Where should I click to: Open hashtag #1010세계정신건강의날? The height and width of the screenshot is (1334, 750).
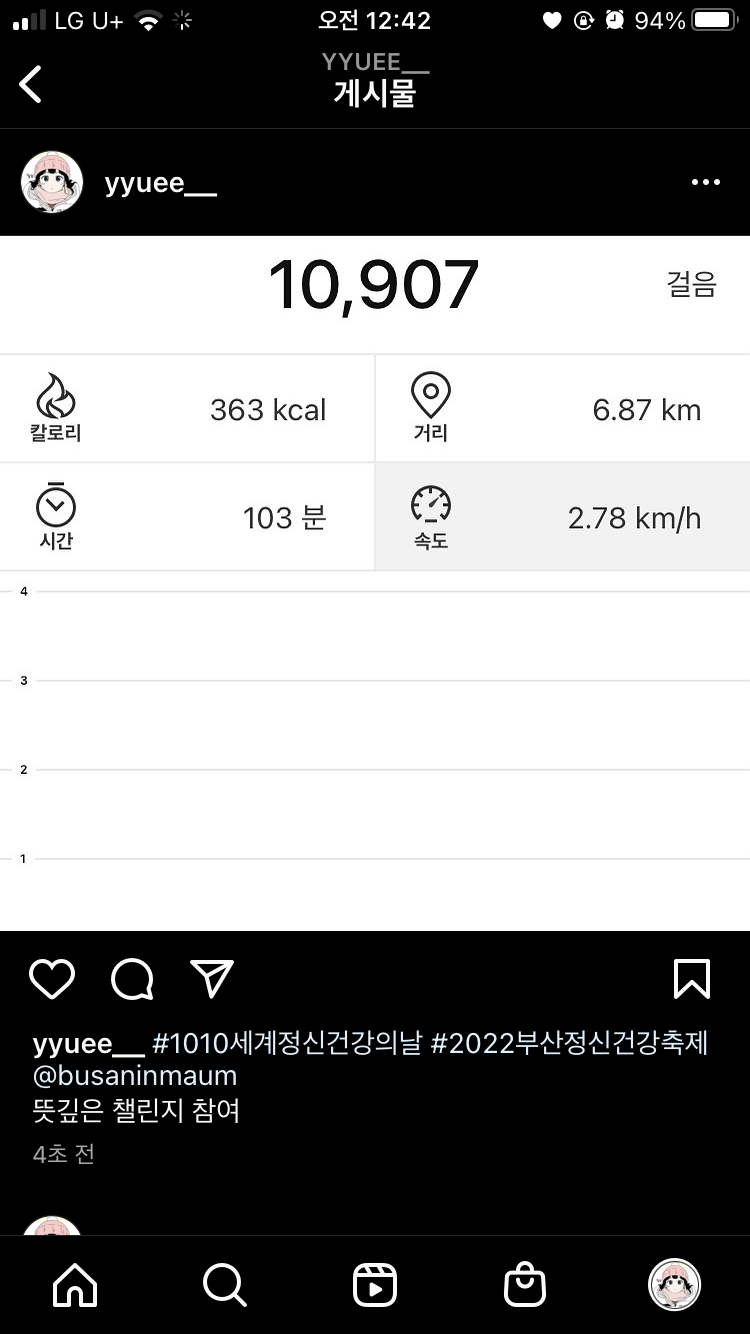coord(286,1044)
